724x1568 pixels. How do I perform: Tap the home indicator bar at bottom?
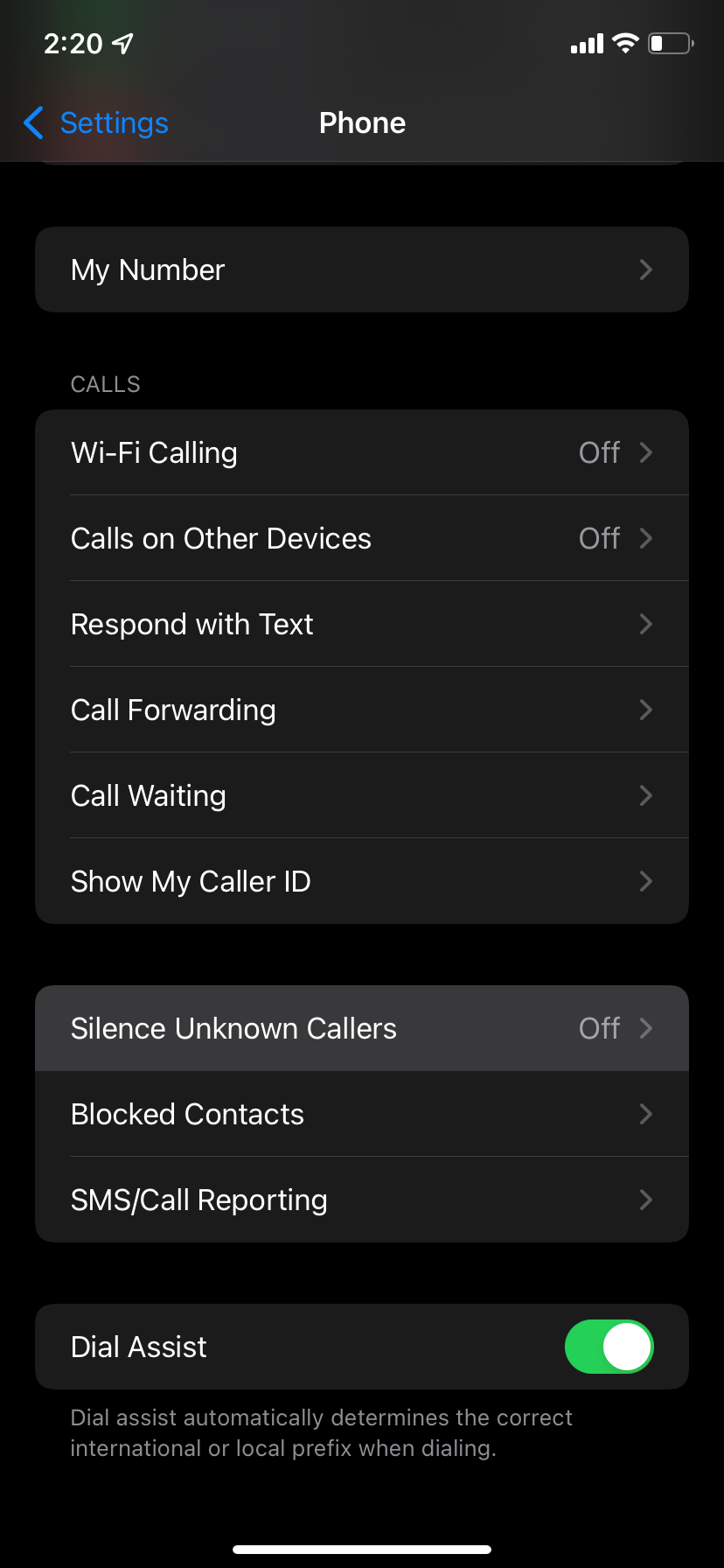362,1547
